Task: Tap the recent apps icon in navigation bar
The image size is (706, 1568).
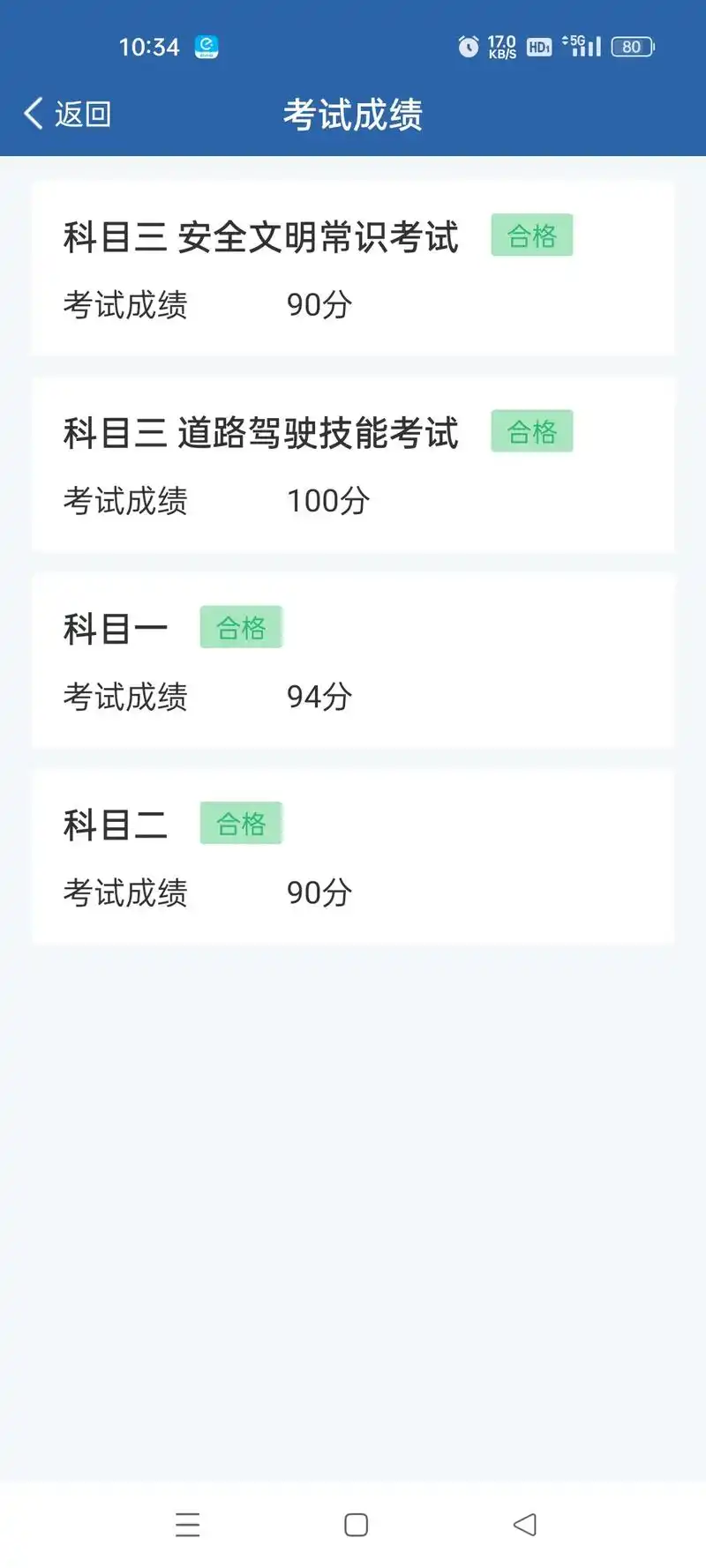Action: [x=188, y=1526]
